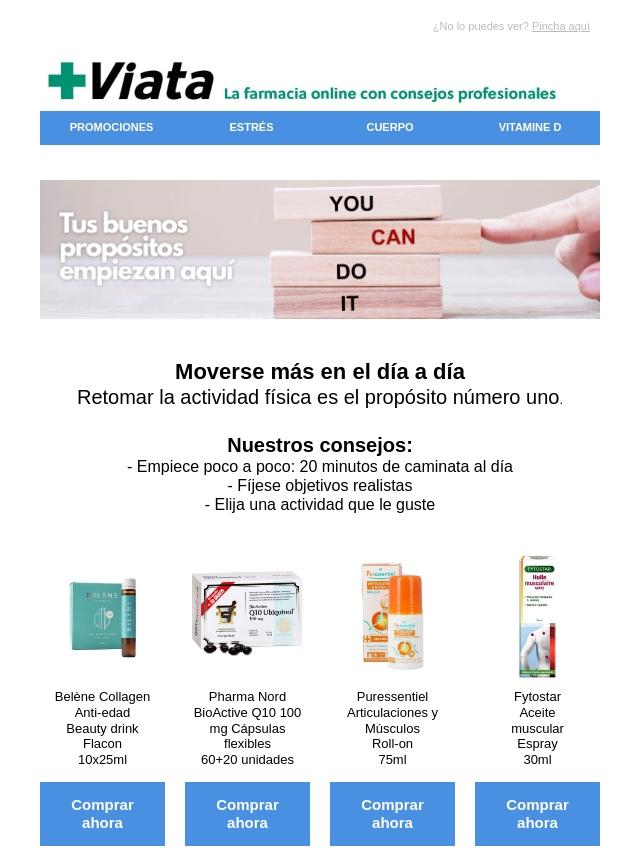Buy the Puressentiel Articulaciones Roll-on
The height and width of the screenshot is (854, 640).
point(392,814)
